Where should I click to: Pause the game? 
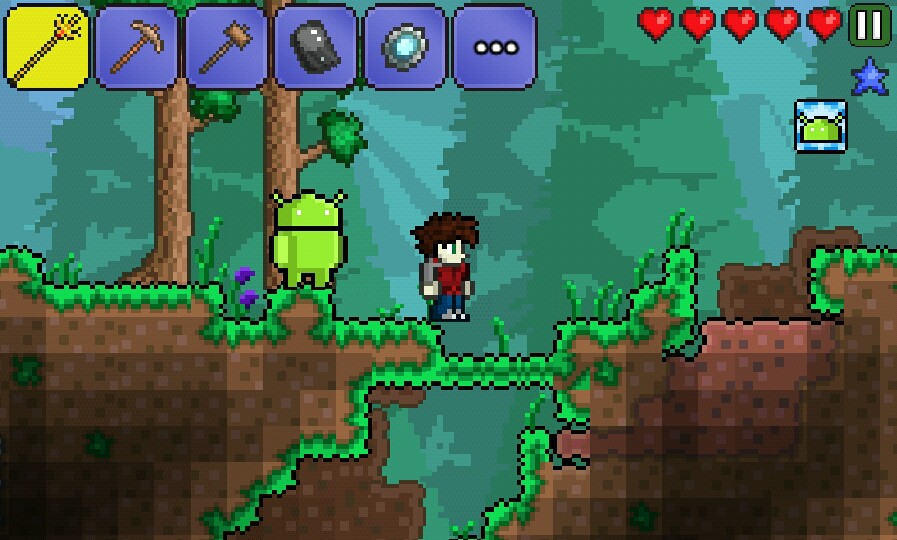(x=869, y=25)
